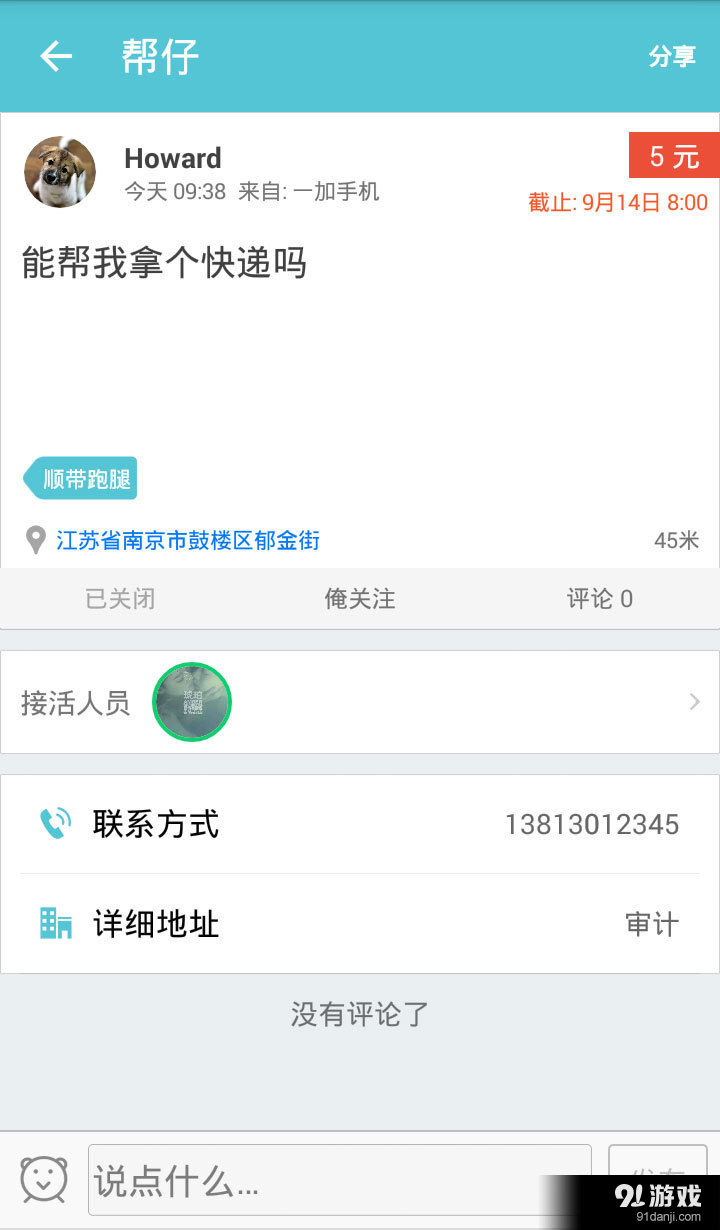Open Howard's profile avatar

[59, 172]
